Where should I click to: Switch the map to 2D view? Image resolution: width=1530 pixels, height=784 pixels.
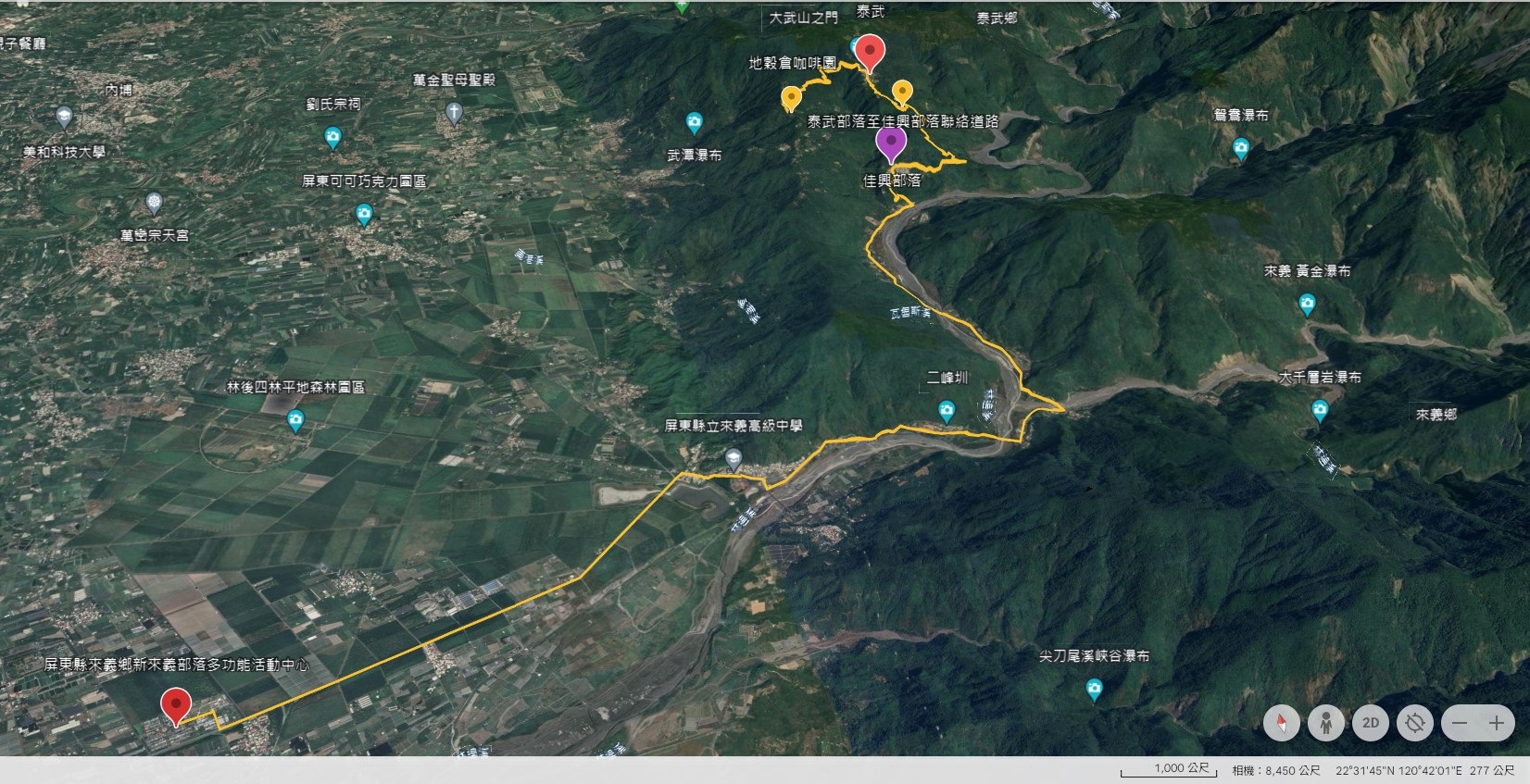click(1371, 723)
